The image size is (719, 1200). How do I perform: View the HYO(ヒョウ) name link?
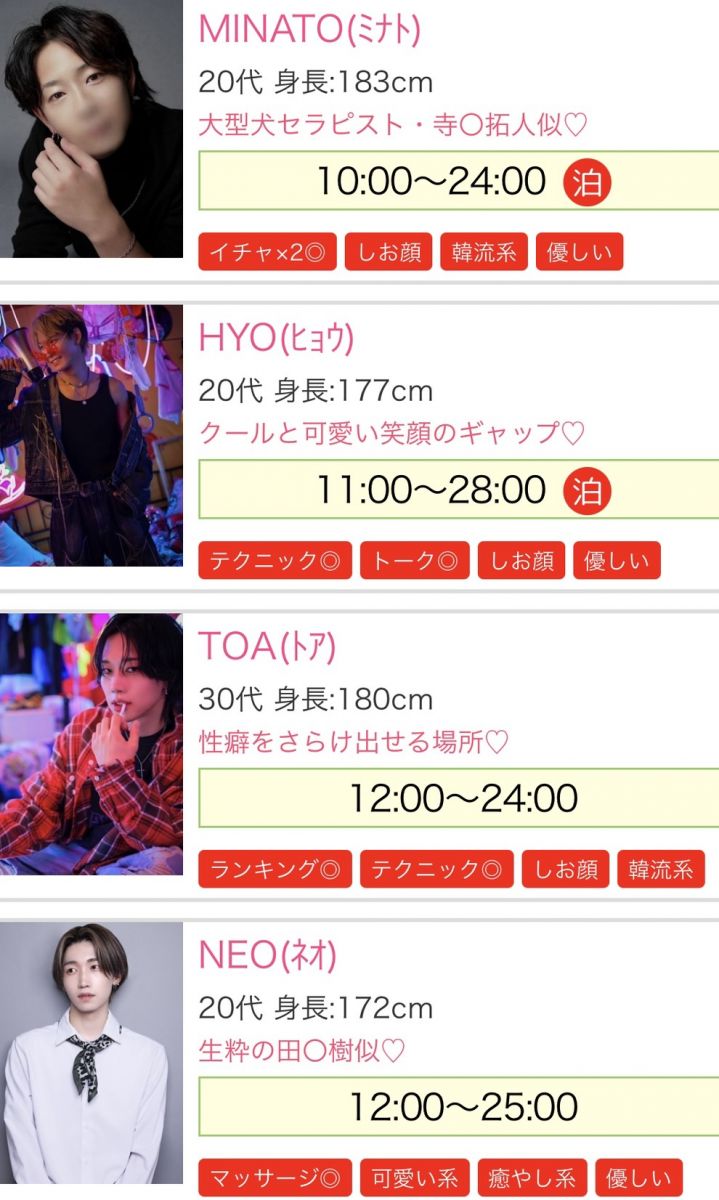tap(276, 339)
